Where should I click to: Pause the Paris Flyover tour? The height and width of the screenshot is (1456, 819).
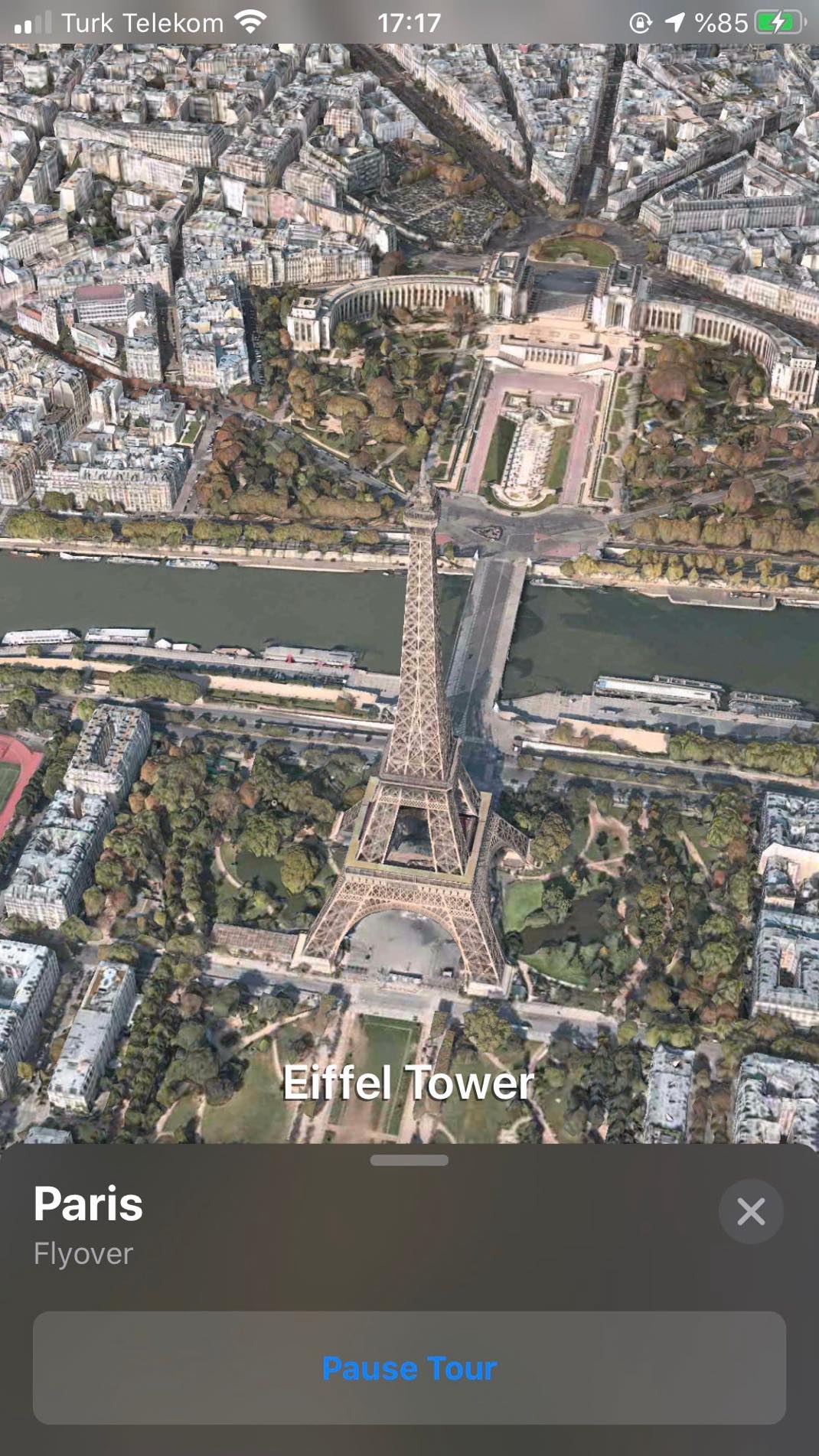[409, 1368]
